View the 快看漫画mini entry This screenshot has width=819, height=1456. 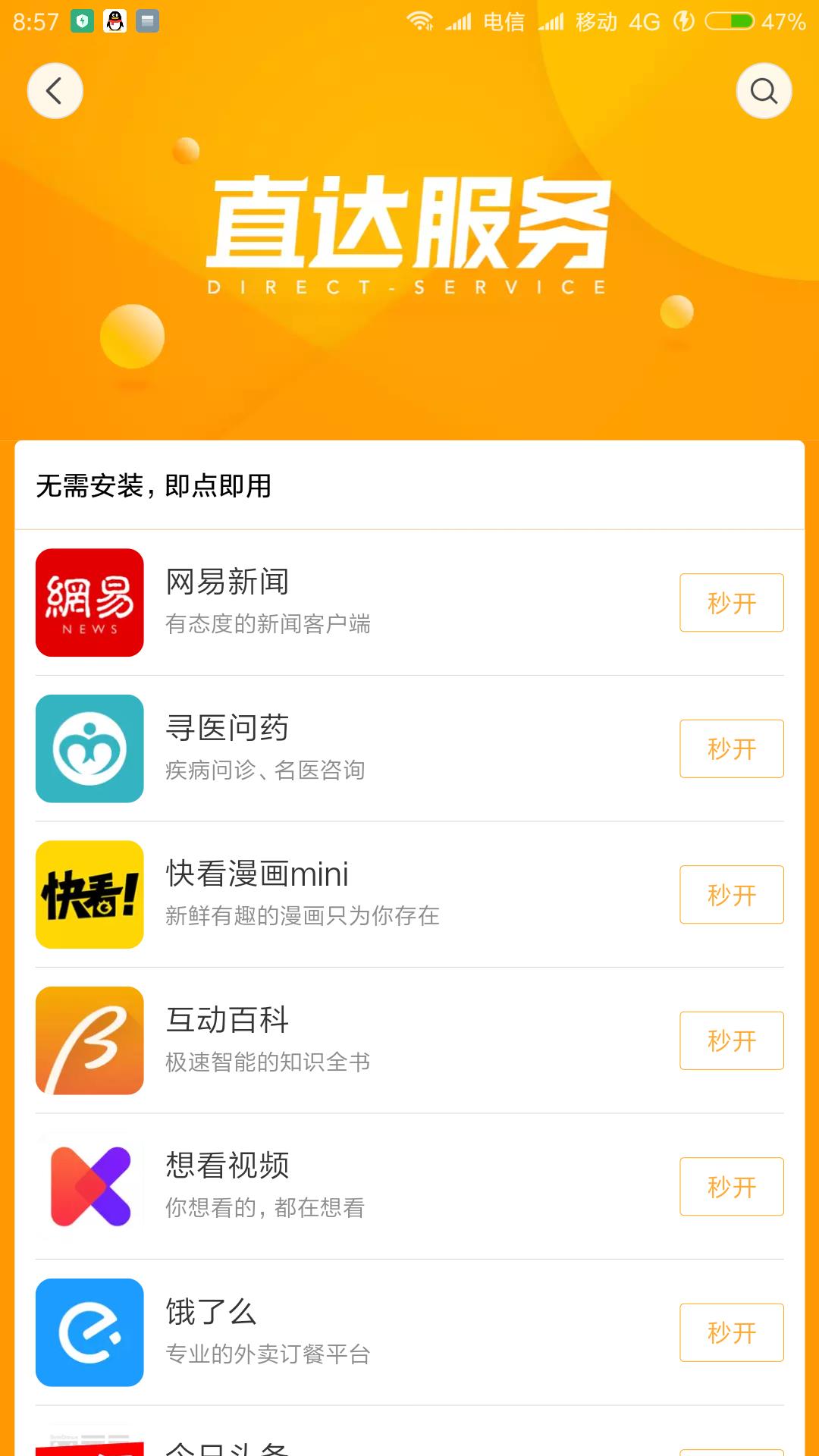(x=341, y=895)
